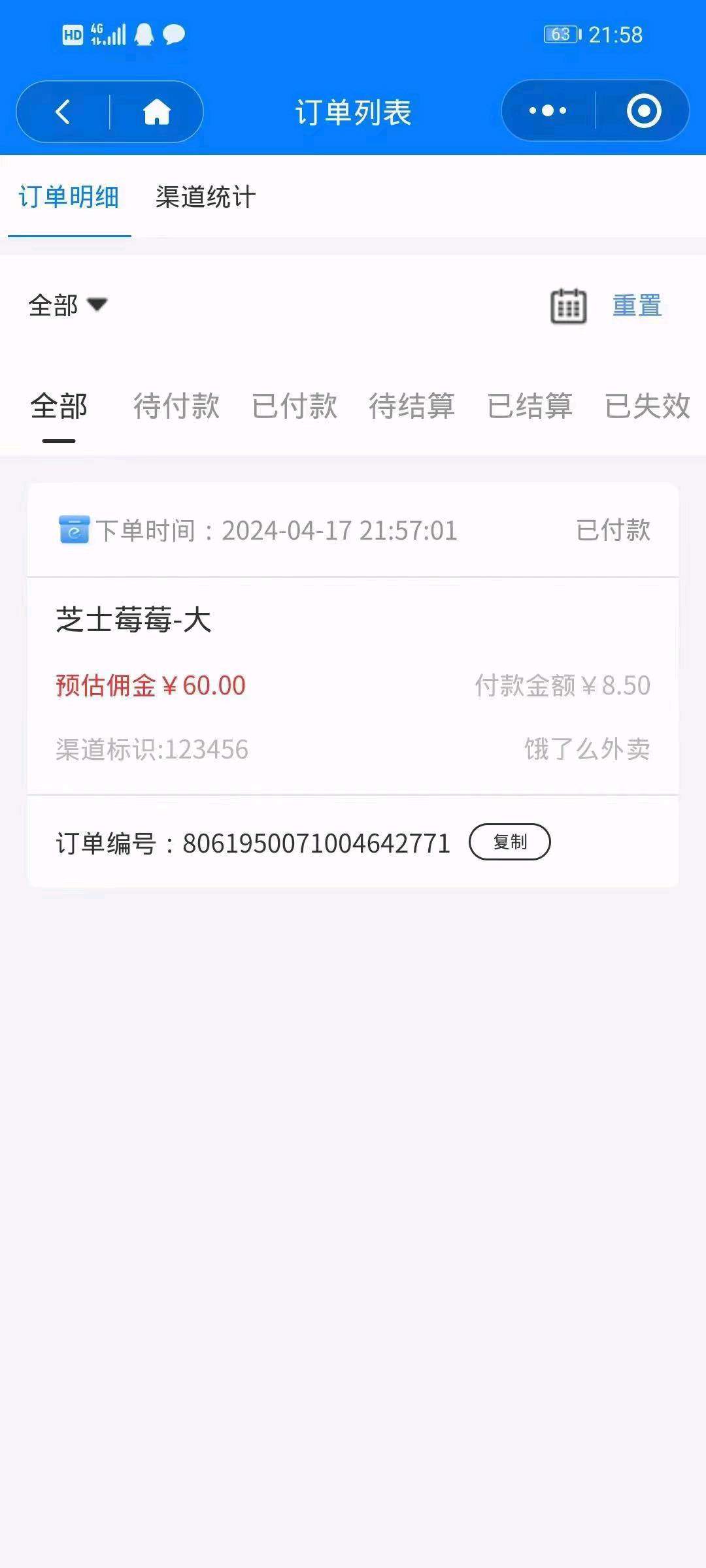Open the more options three-dot menu
The height and width of the screenshot is (1568, 706).
point(546,111)
